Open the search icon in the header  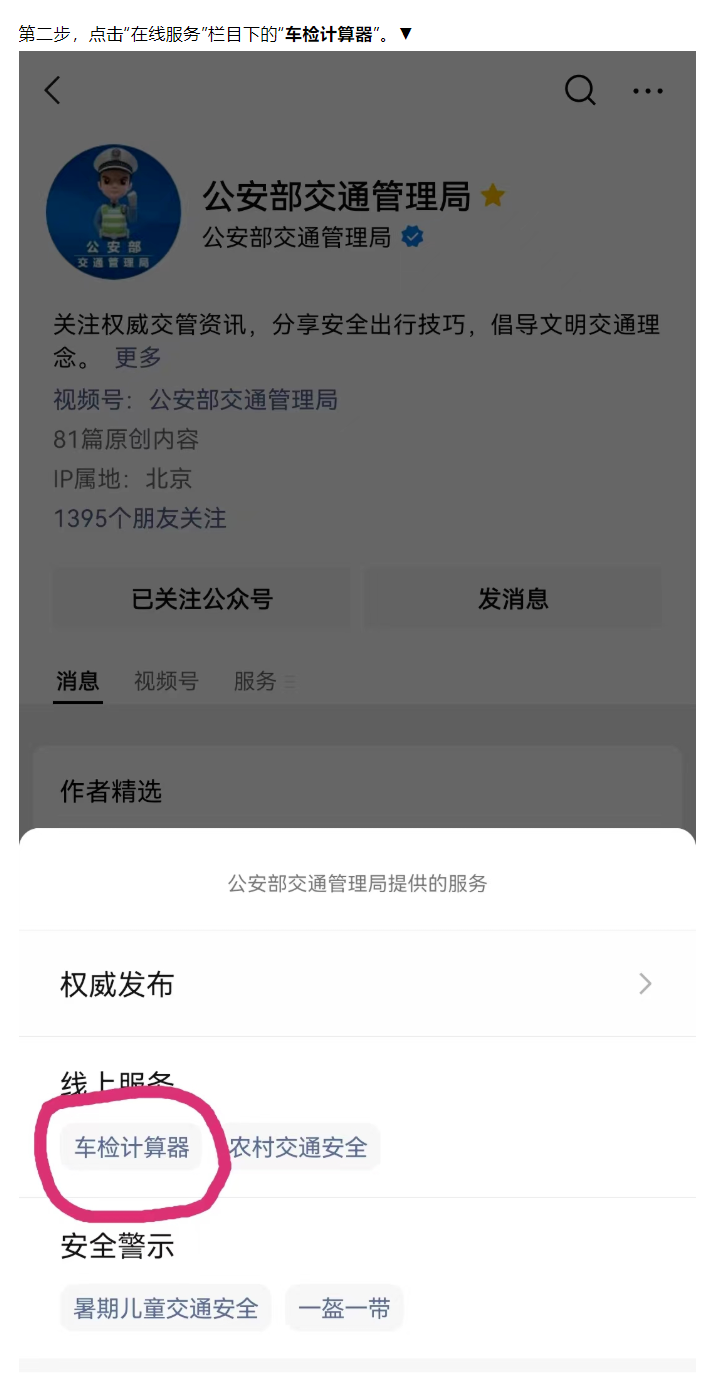click(x=580, y=90)
